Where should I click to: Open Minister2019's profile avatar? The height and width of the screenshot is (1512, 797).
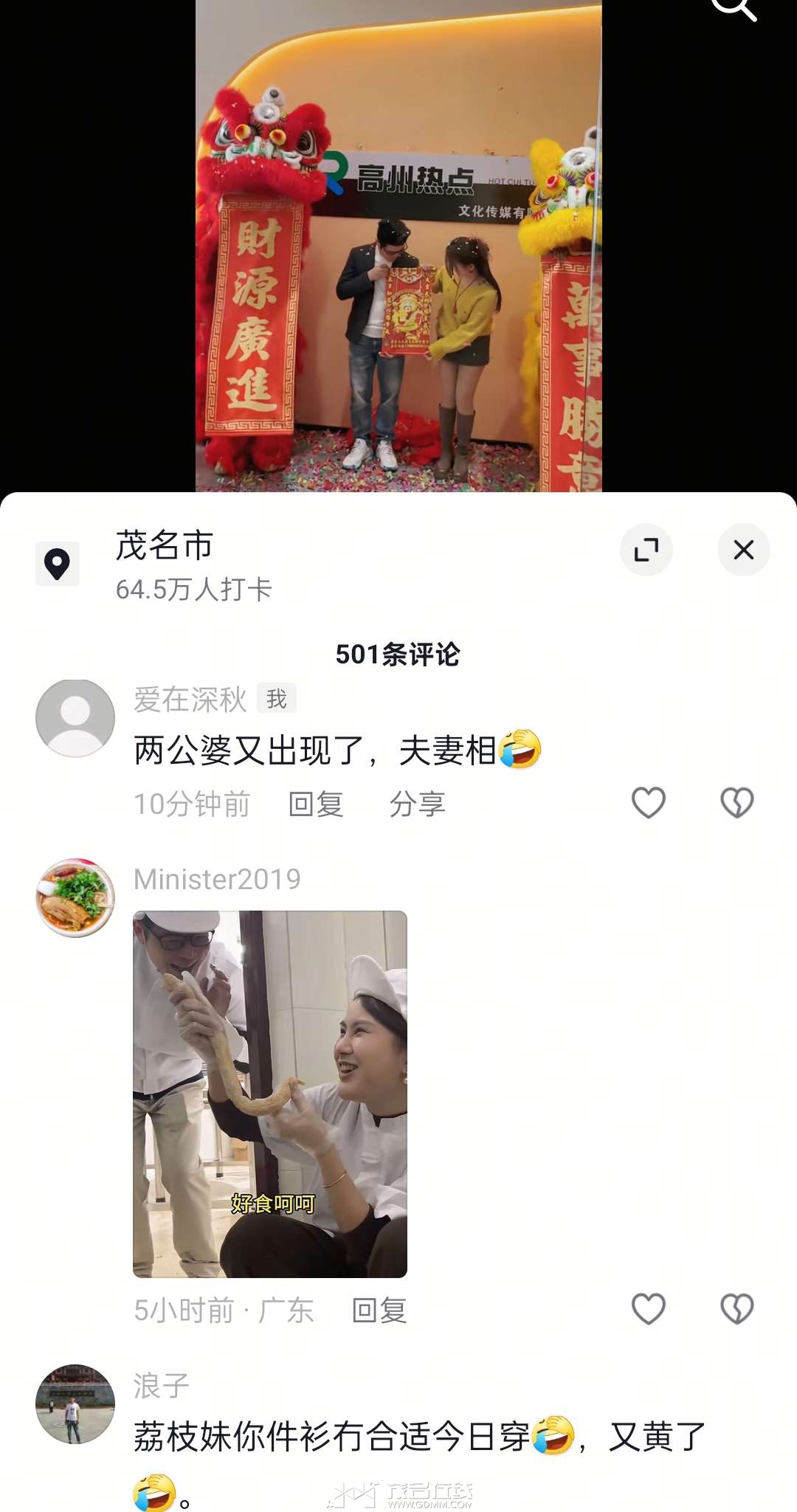pos(75,898)
